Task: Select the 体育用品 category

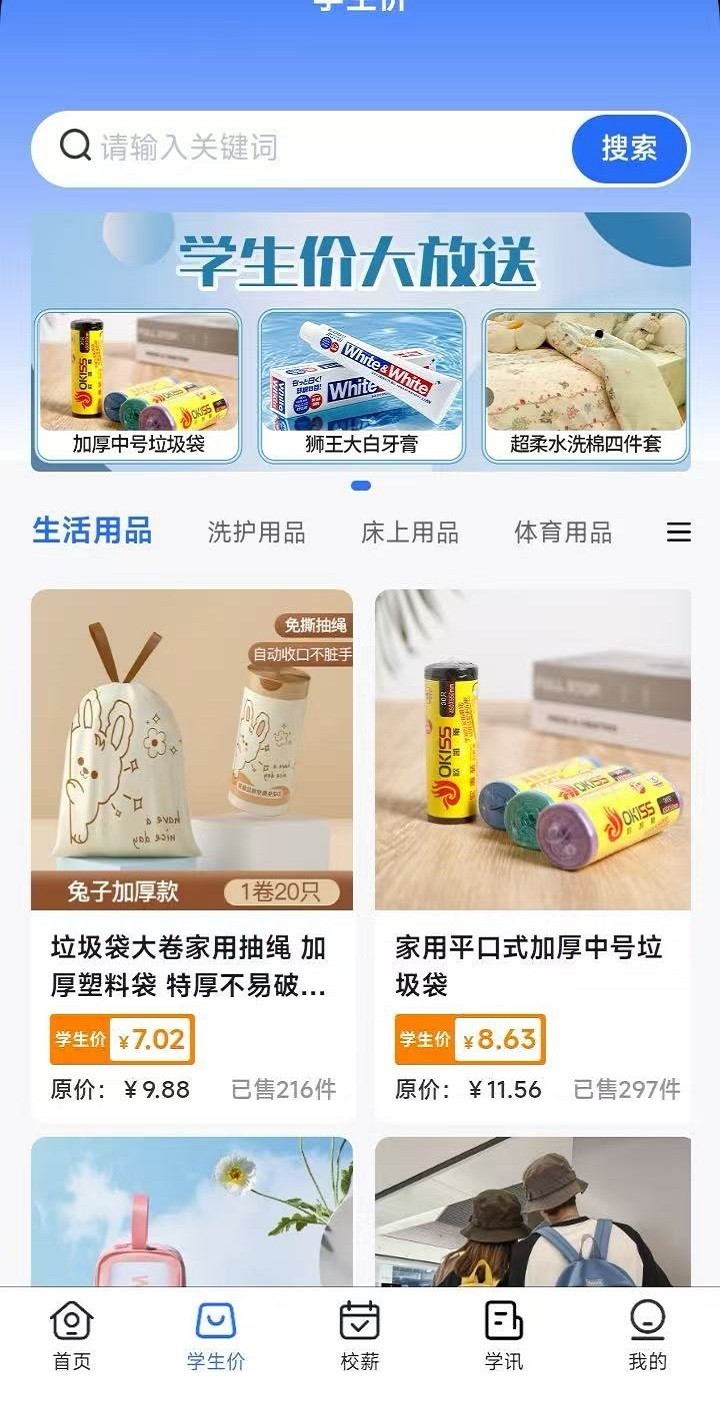Action: (x=567, y=532)
